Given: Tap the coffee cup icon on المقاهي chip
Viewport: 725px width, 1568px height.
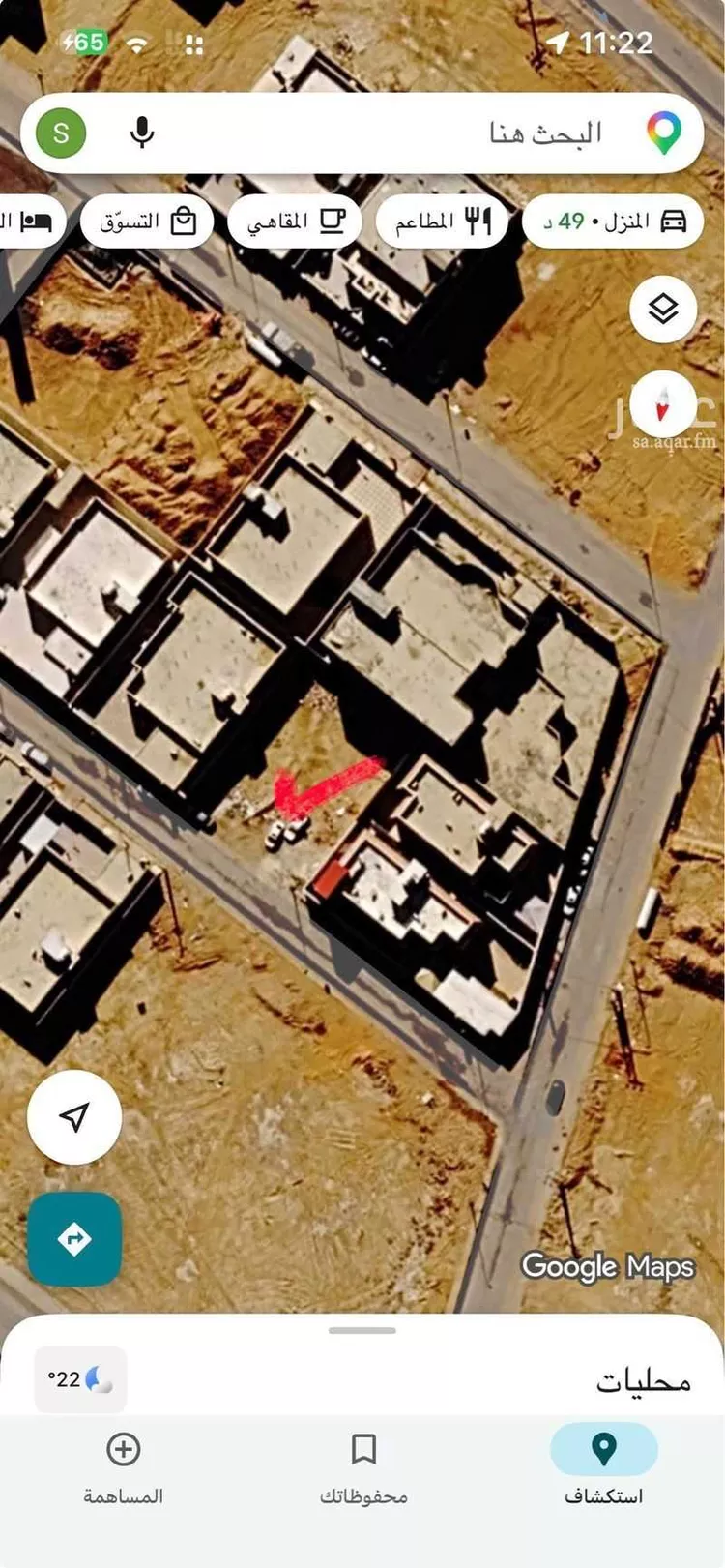Looking at the screenshot, I should coord(333,221).
